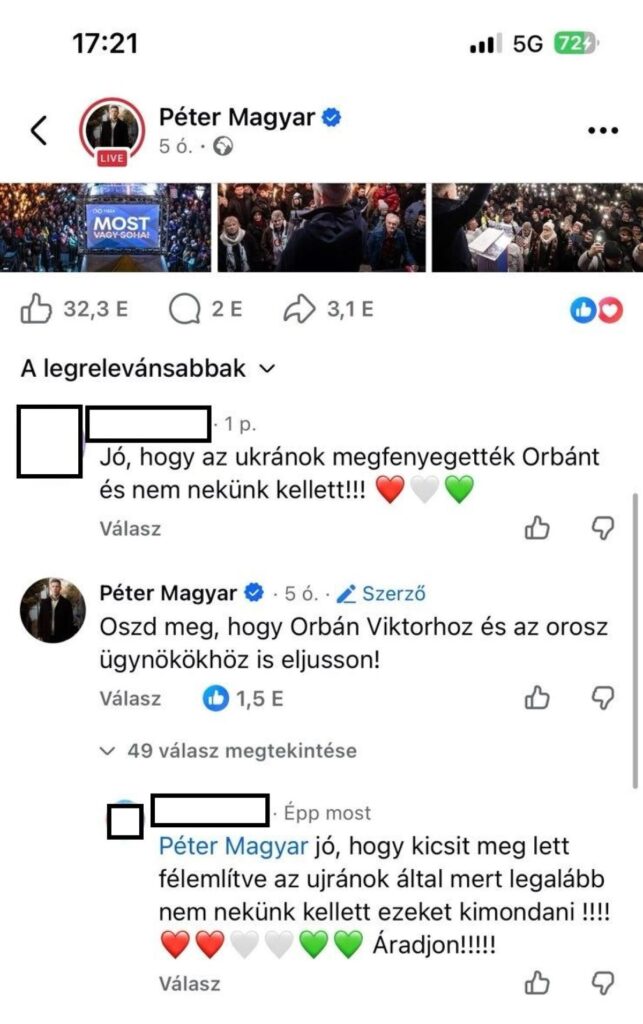Open the MOST VAGY SOHA photo

click(x=105, y=227)
